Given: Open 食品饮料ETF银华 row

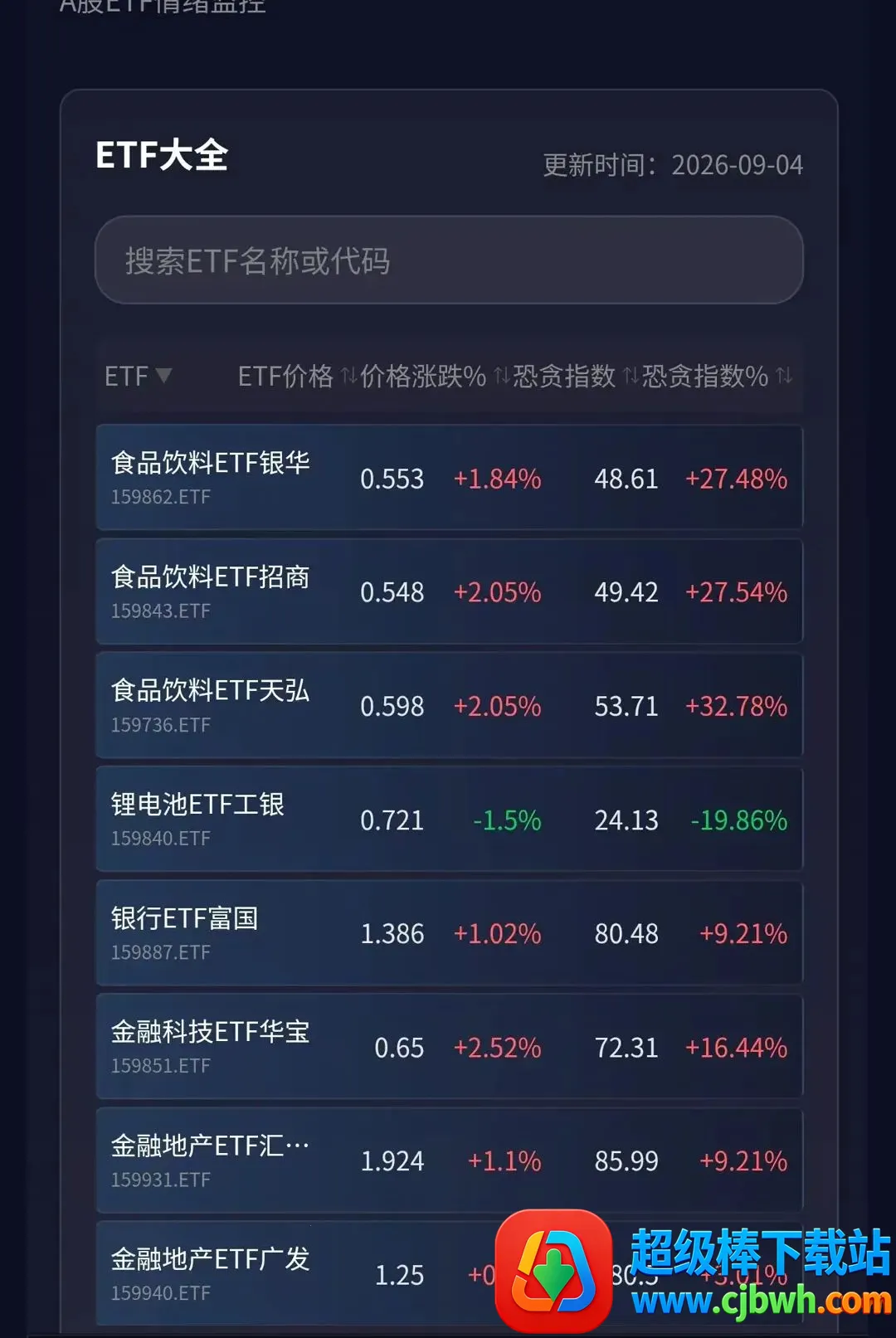Looking at the screenshot, I should click(449, 477).
